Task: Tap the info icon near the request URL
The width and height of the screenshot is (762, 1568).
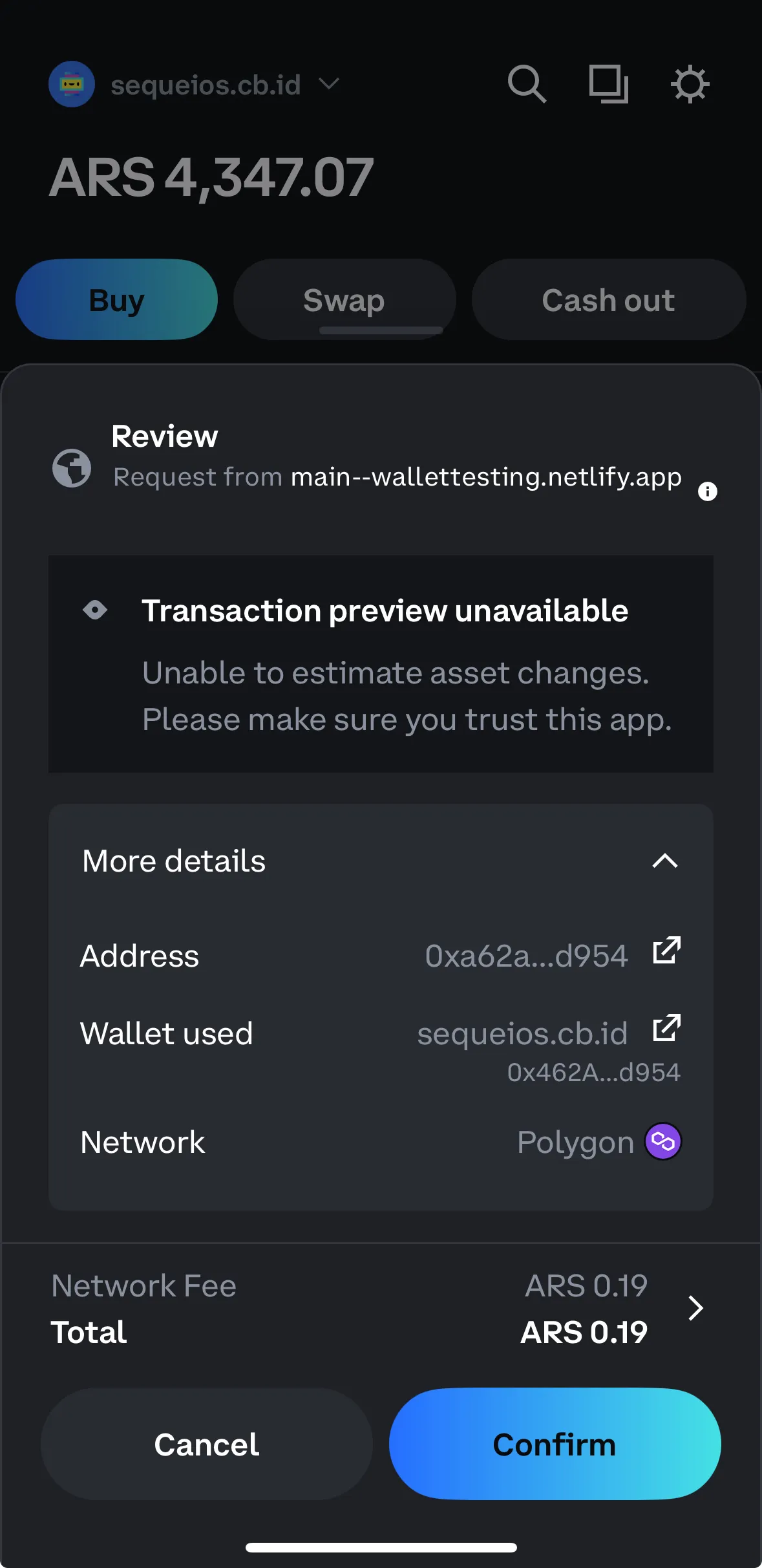Action: point(707,491)
